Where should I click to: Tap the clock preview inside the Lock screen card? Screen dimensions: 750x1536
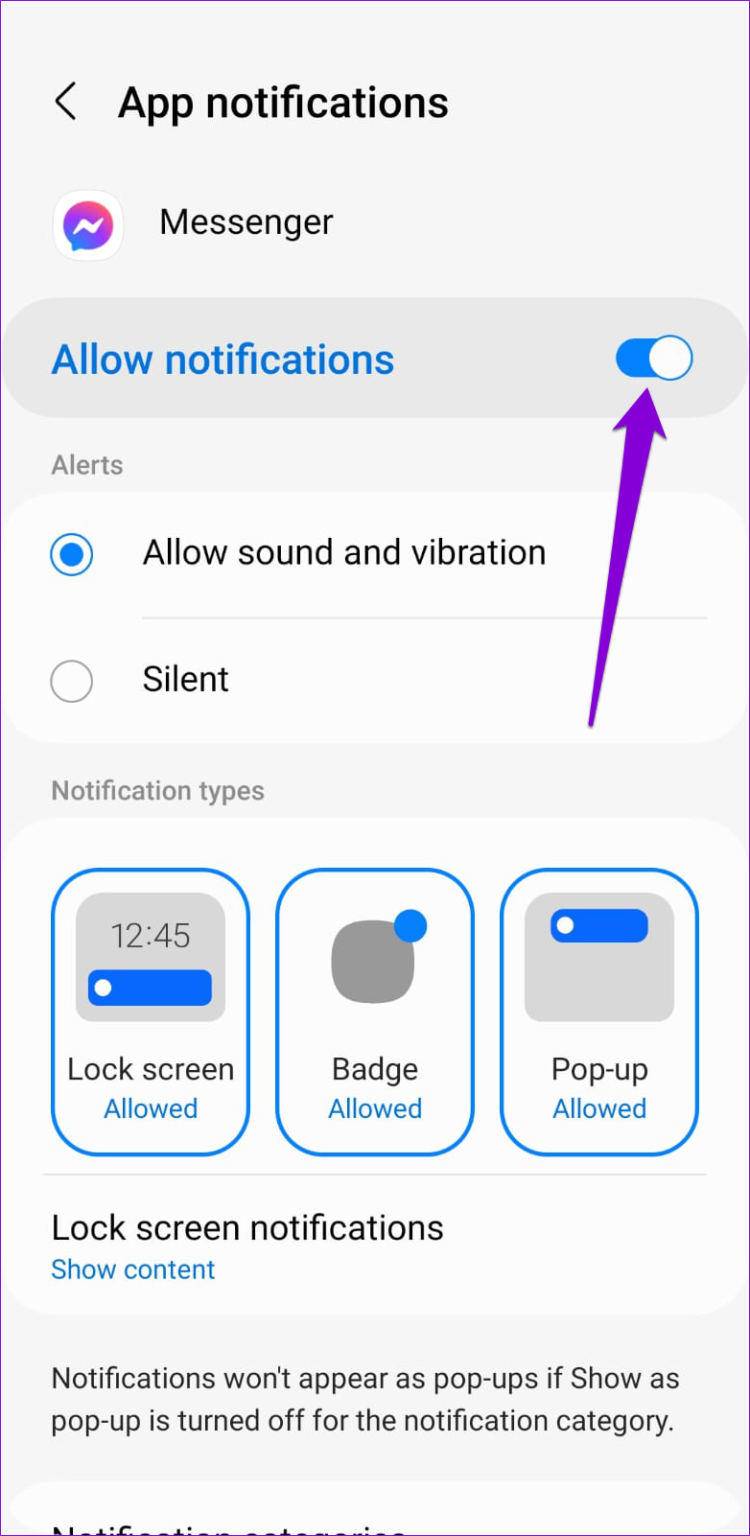[x=149, y=935]
